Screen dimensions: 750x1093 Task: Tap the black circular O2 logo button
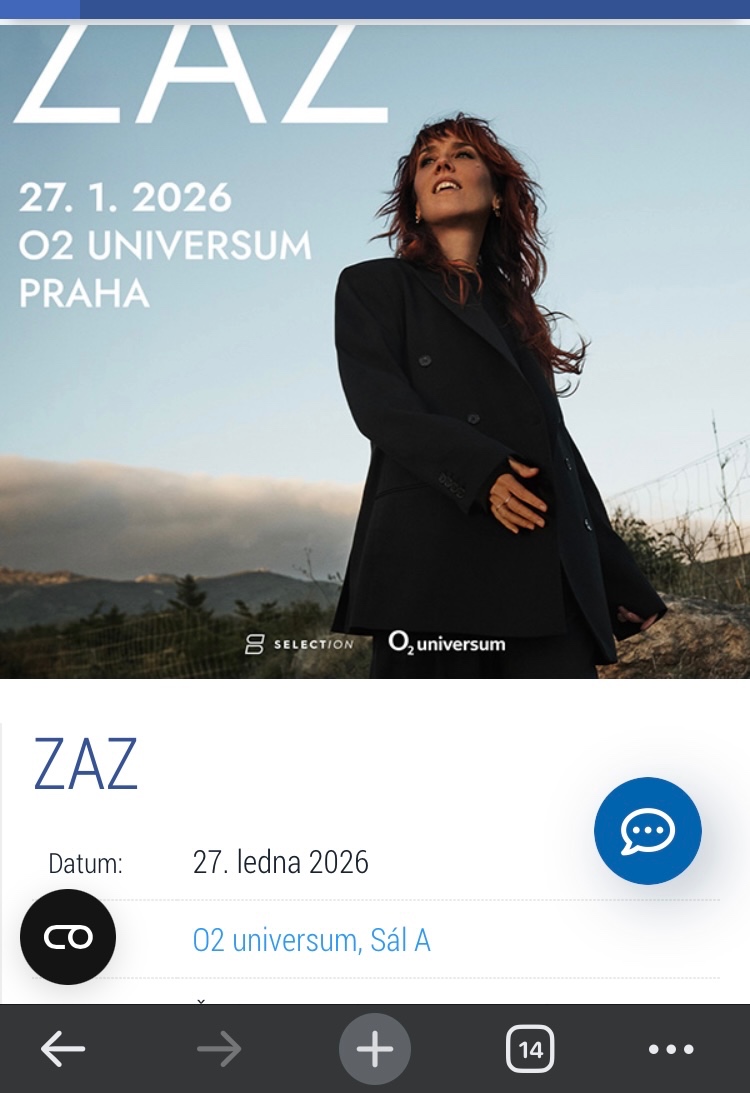(x=67, y=937)
